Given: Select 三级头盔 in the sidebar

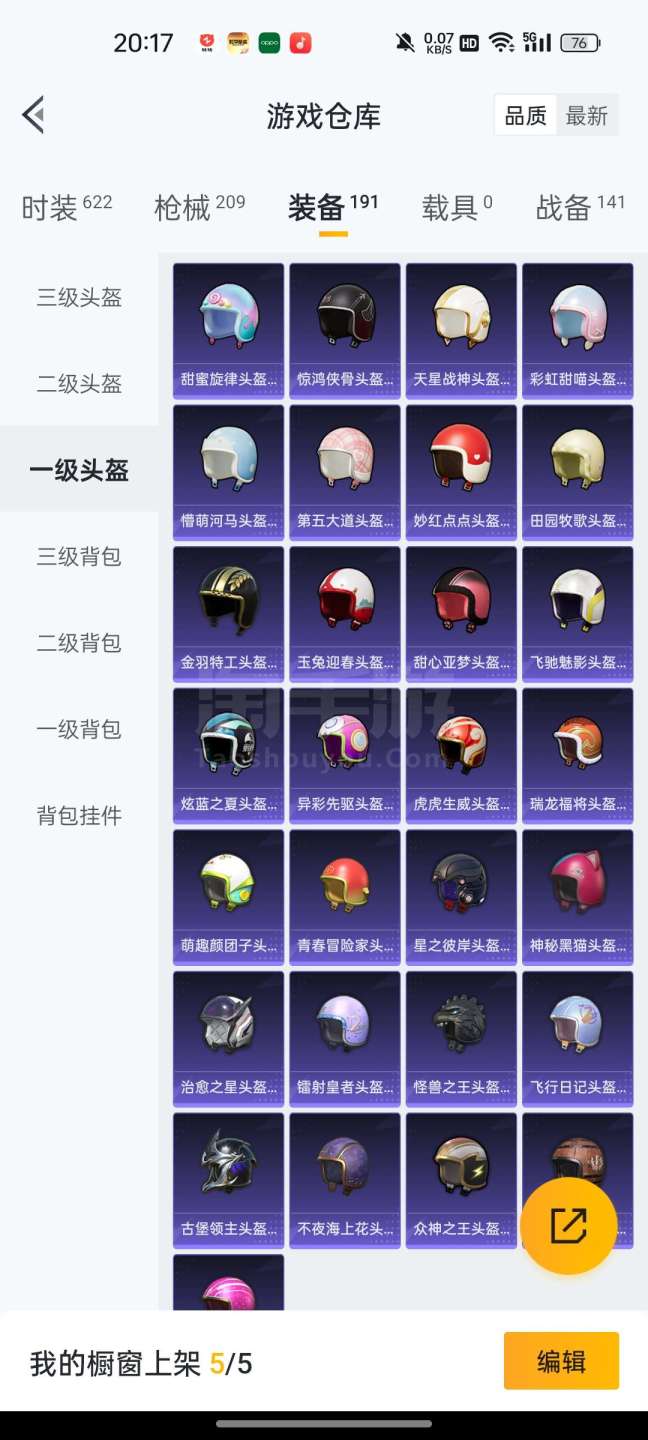Looking at the screenshot, I should click(x=79, y=297).
